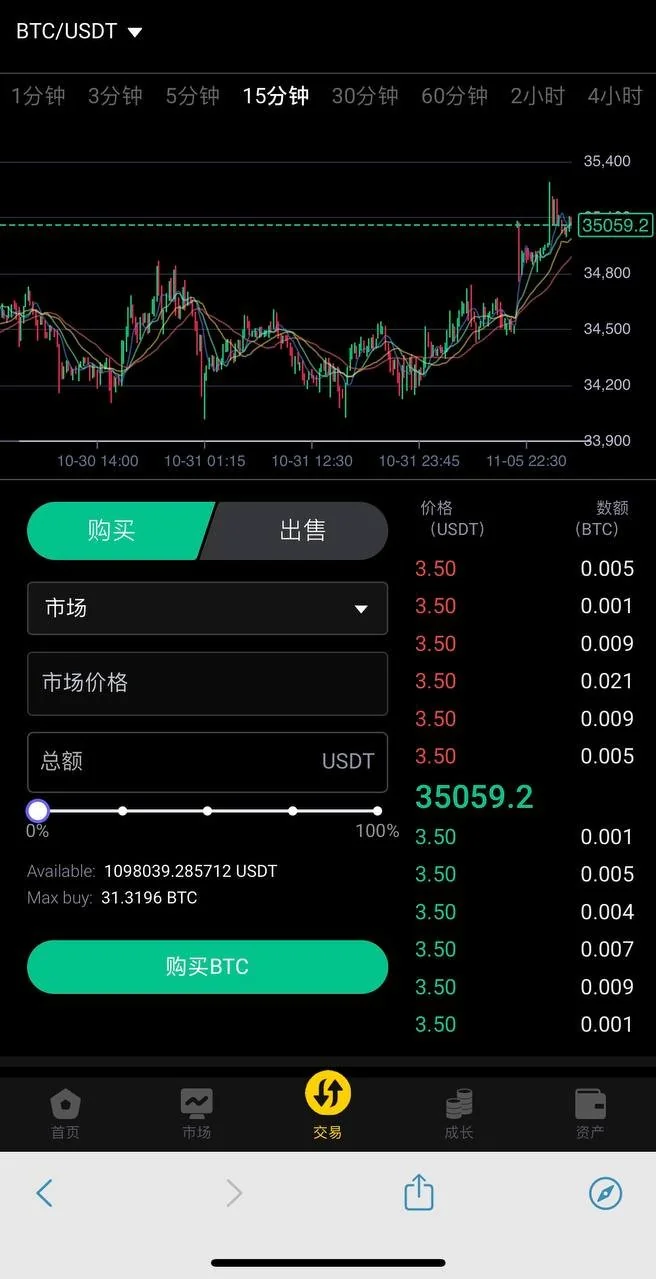656x1279 pixels.
Task: Expand the 市场 order type dropdown
Action: pyautogui.click(x=207, y=608)
